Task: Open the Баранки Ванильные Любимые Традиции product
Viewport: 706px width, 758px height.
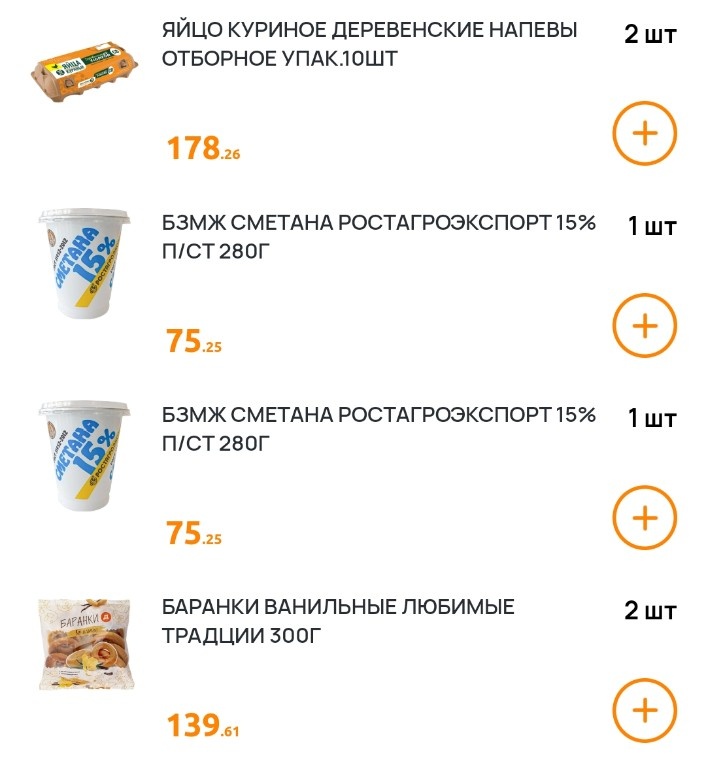Action: pos(338,621)
